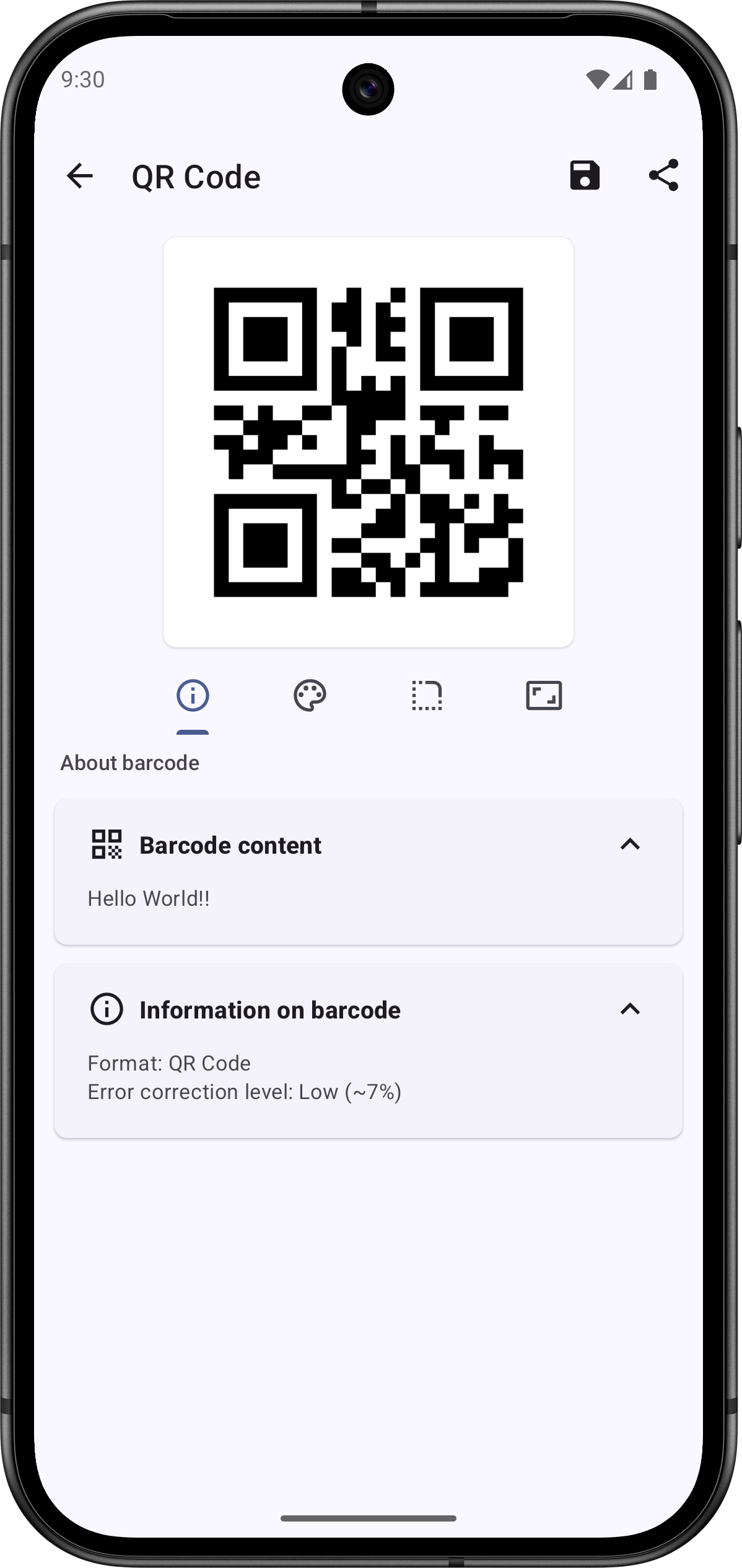
Task: Select the info tab
Action: click(193, 695)
